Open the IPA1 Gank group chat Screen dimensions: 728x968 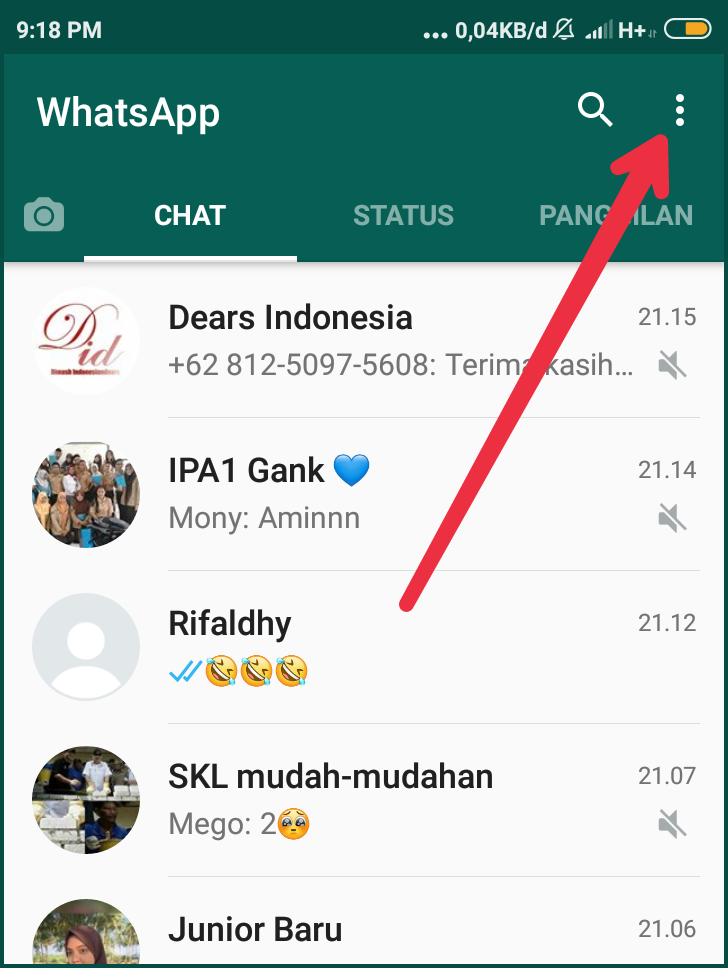point(400,494)
